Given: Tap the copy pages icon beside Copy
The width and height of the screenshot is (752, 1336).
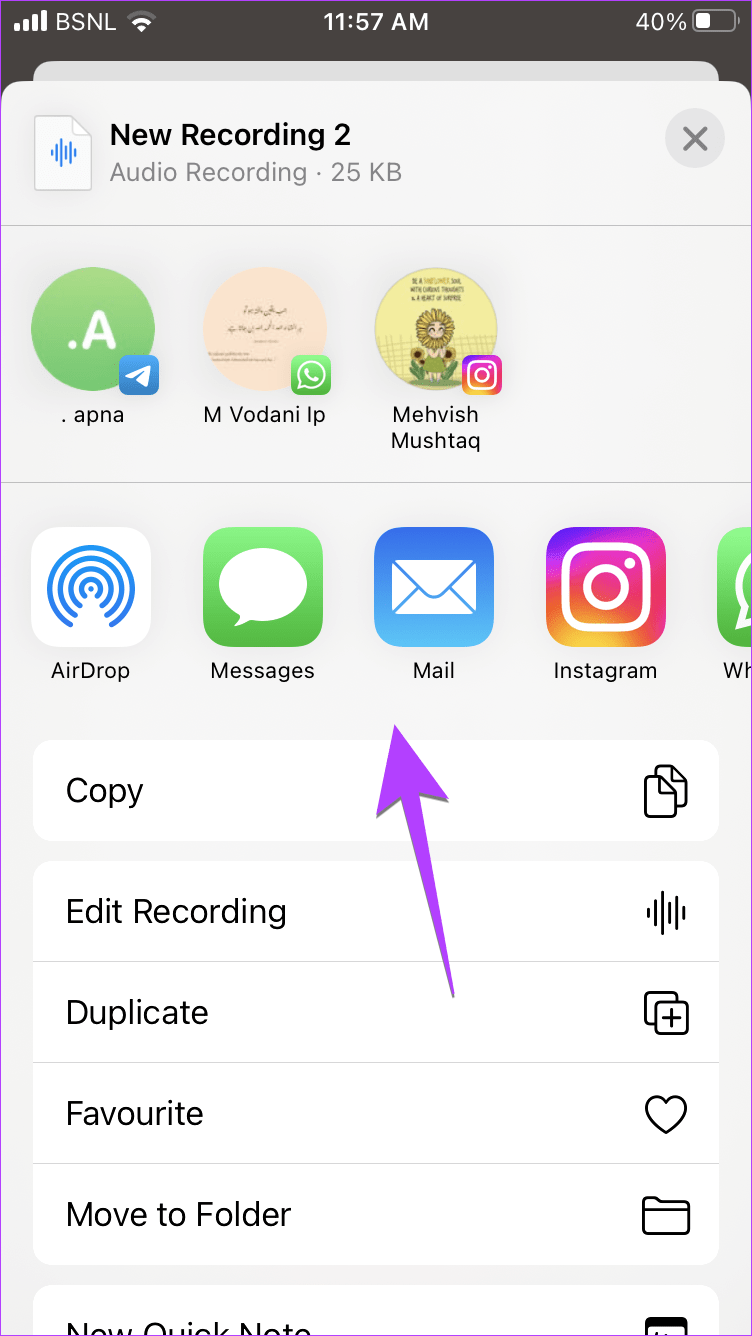Looking at the screenshot, I should pos(667,790).
